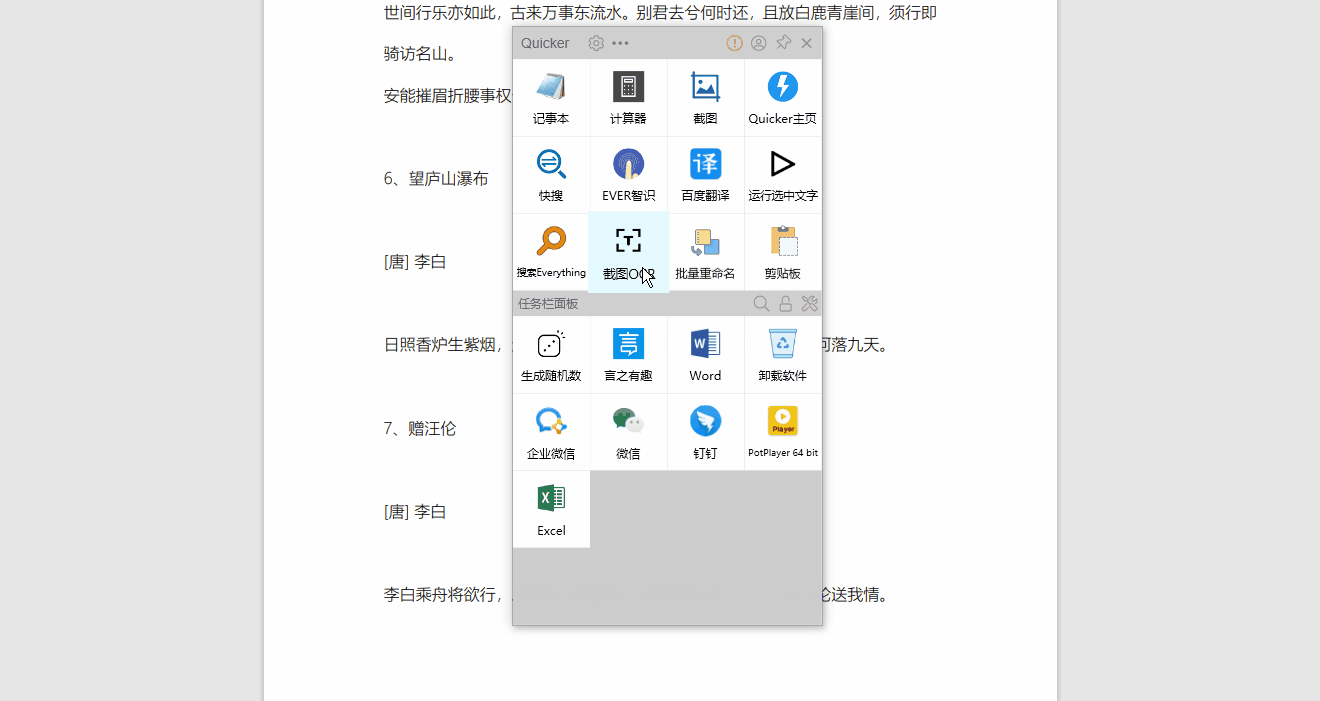
Task: Launch Word from taskbar panel
Action: click(x=705, y=355)
